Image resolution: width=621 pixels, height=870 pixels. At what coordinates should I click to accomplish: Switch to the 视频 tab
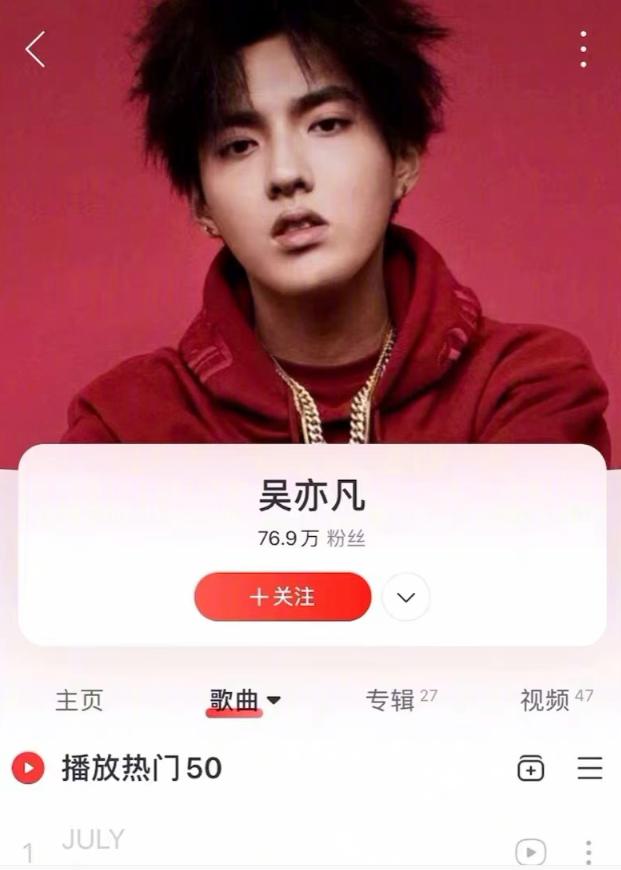coord(545,700)
